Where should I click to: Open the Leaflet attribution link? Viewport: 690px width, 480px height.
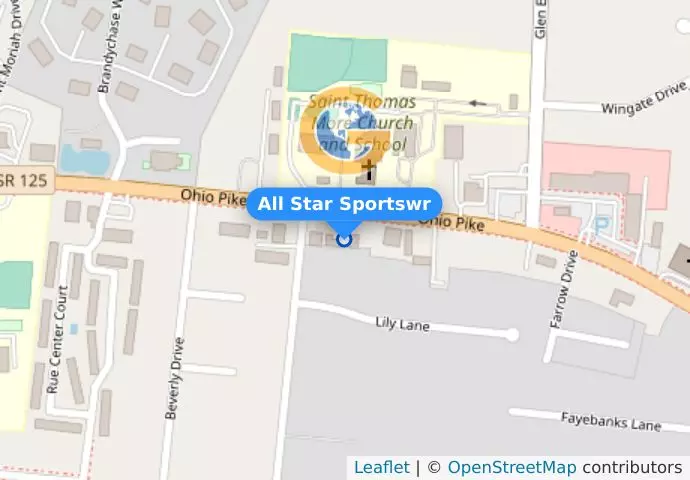[381, 467]
